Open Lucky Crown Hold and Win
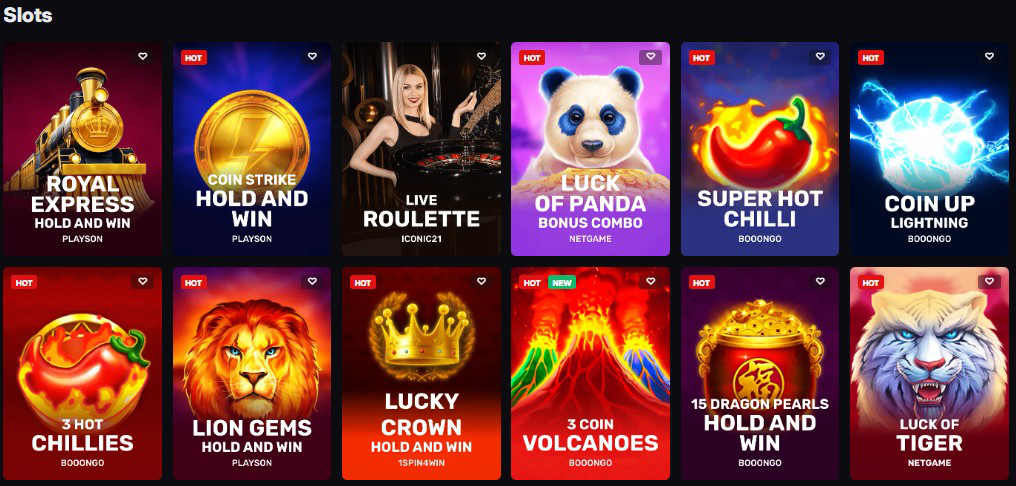1016x486 pixels. coord(421,375)
